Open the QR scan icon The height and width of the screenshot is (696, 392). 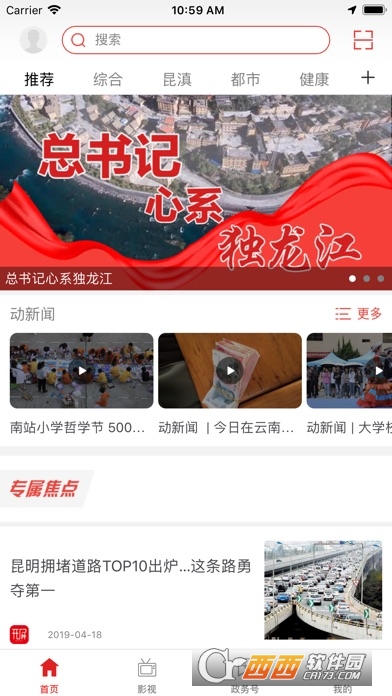click(363, 40)
